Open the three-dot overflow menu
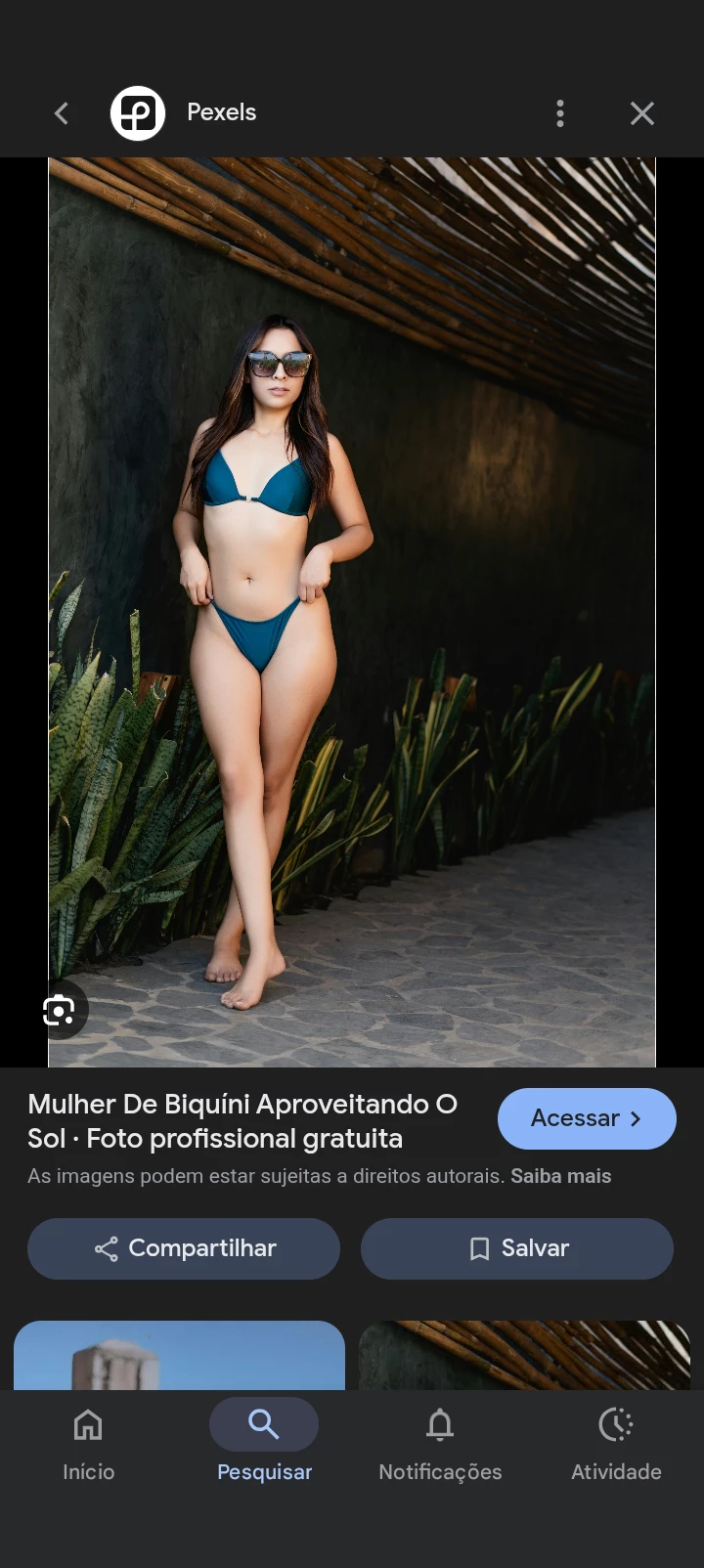 [560, 113]
